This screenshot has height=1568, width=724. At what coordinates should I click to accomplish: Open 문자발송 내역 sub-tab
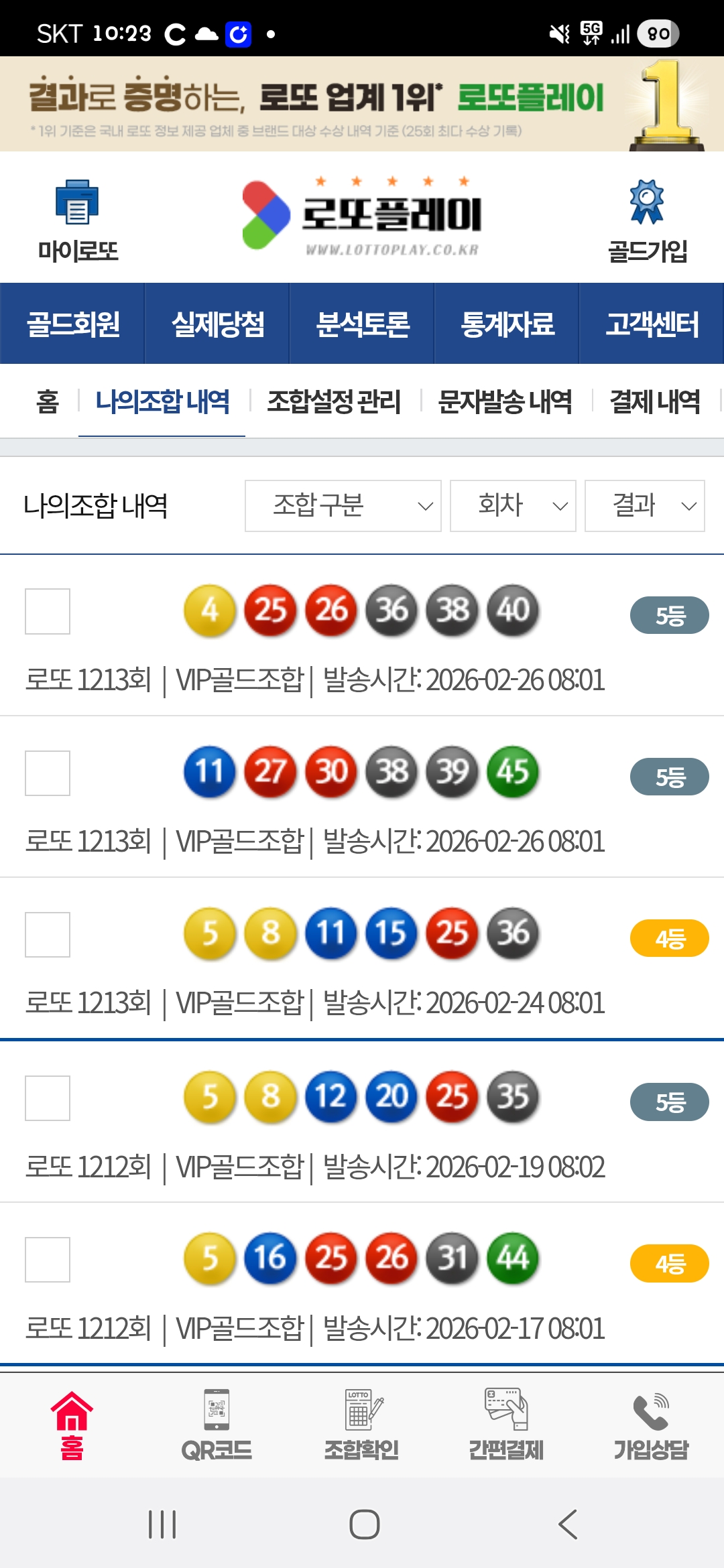(505, 402)
